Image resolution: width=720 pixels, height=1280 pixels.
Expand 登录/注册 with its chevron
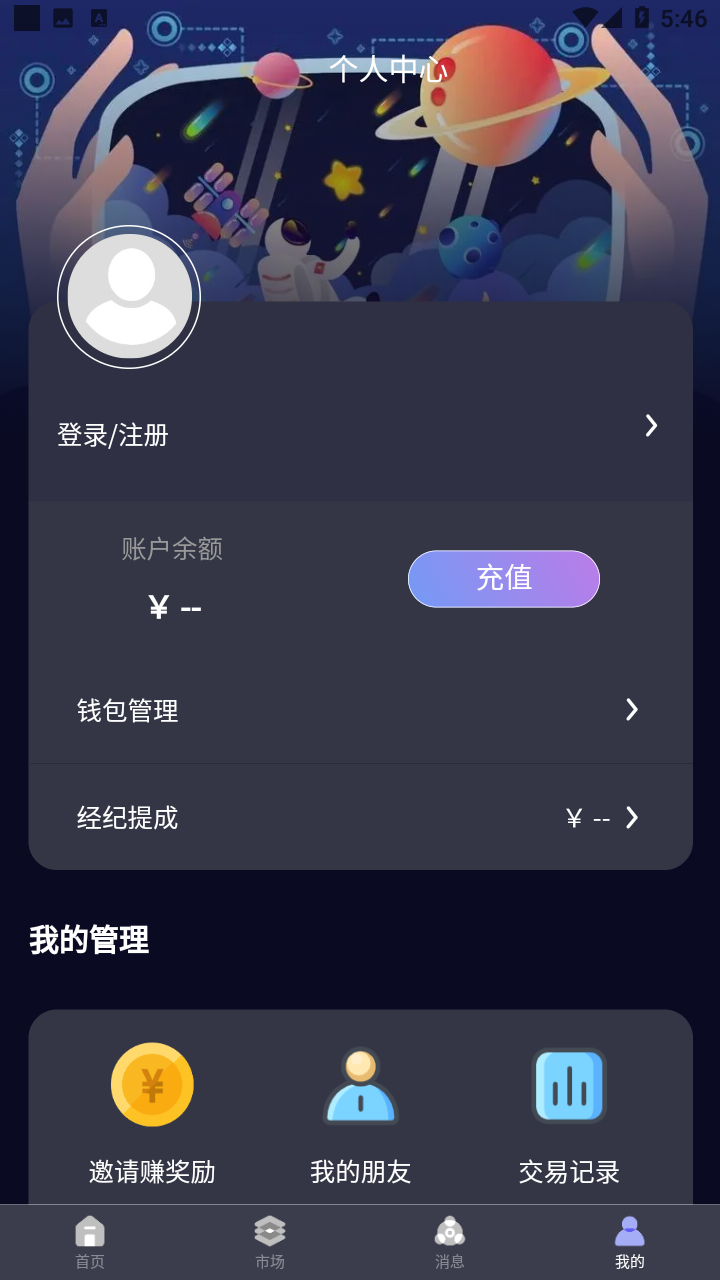point(651,425)
